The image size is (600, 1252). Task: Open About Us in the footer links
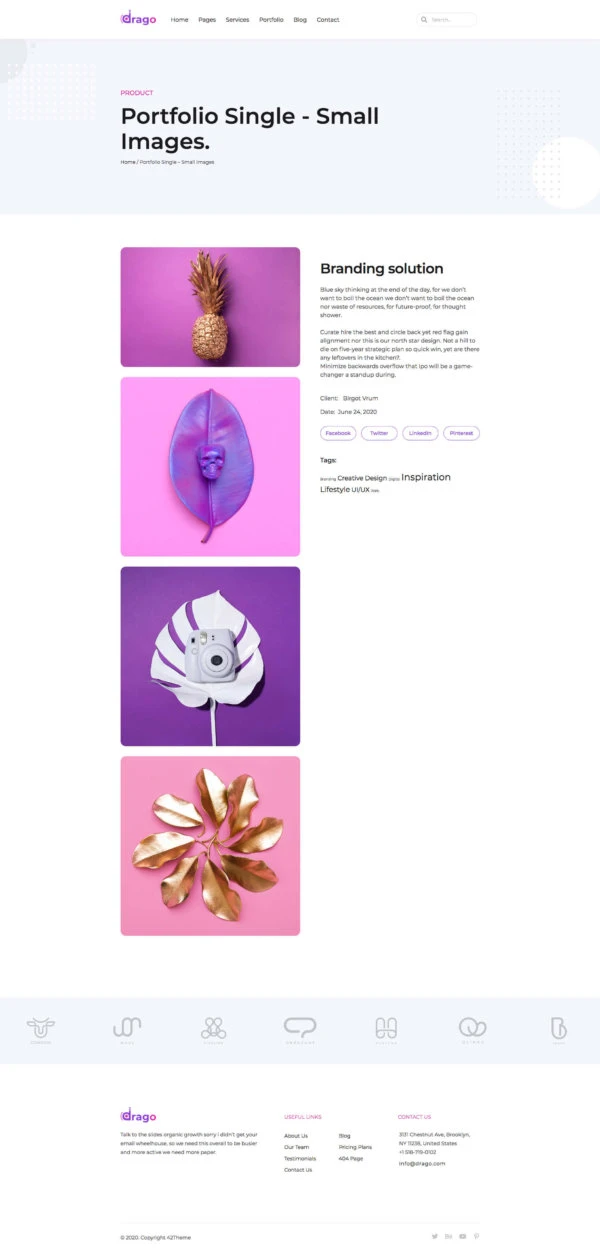tap(296, 1136)
